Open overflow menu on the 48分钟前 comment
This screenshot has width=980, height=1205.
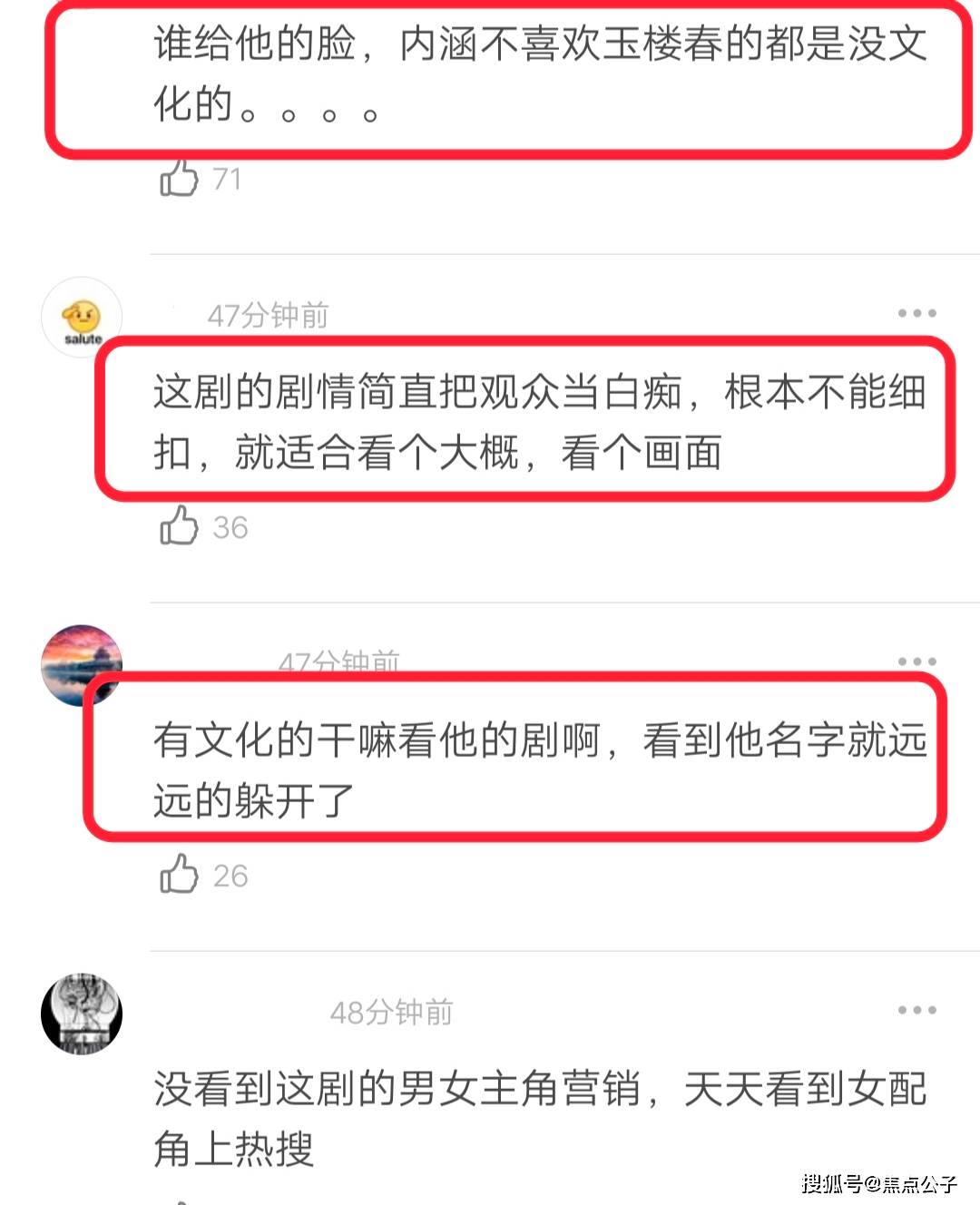pos(916,1010)
